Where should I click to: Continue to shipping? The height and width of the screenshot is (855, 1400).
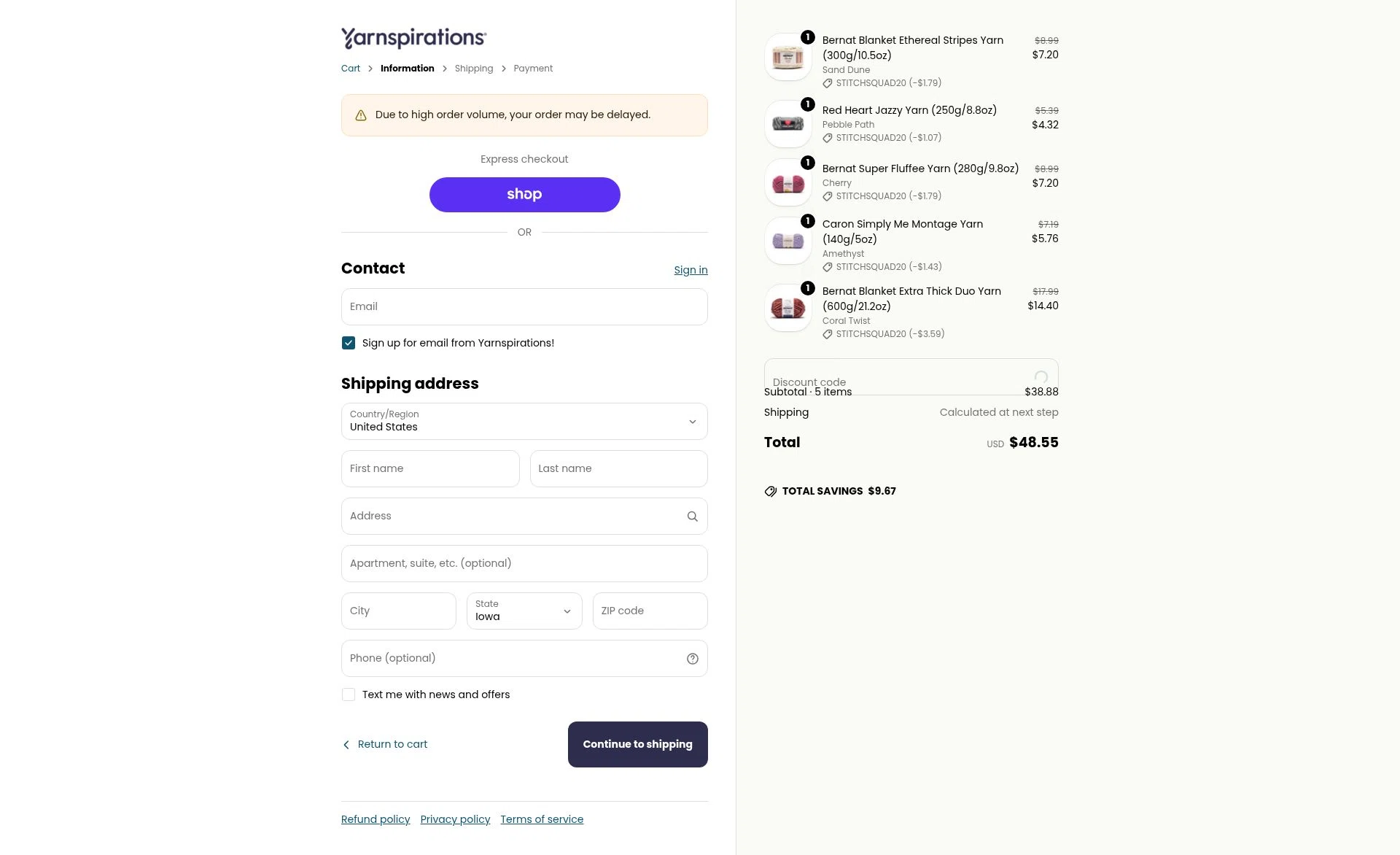(x=637, y=744)
